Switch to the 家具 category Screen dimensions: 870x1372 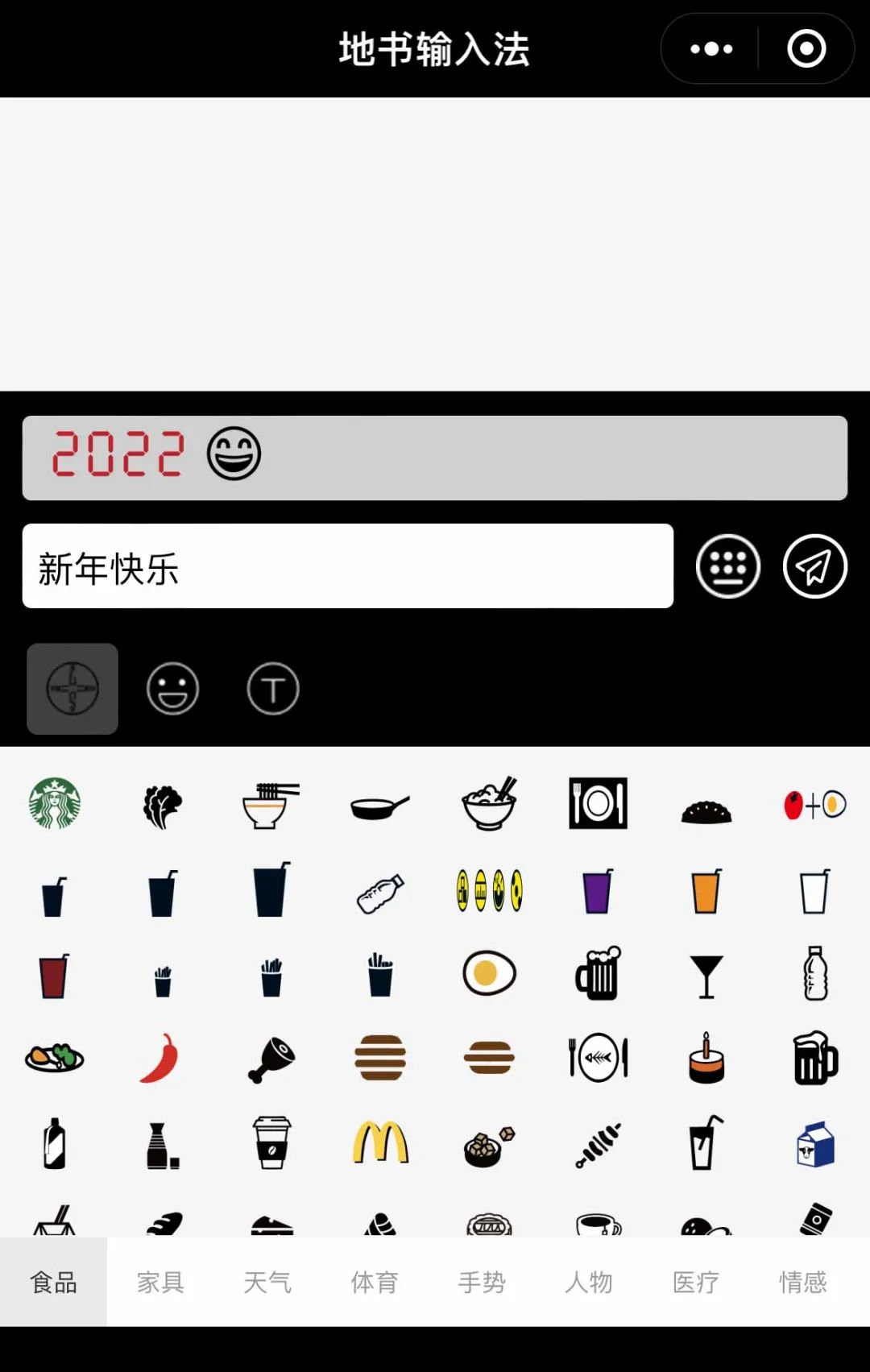160,1282
